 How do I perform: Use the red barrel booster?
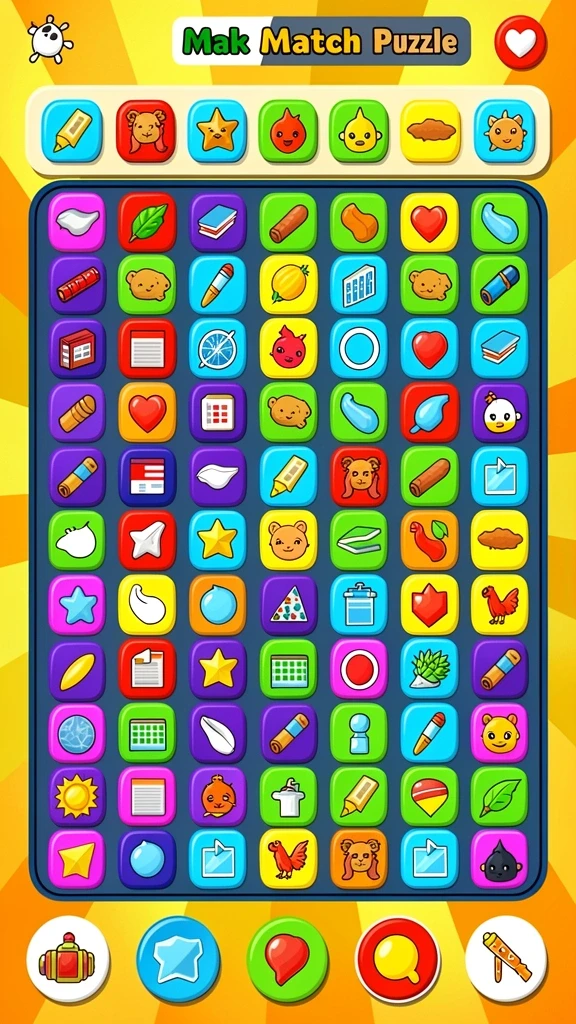coord(67,958)
